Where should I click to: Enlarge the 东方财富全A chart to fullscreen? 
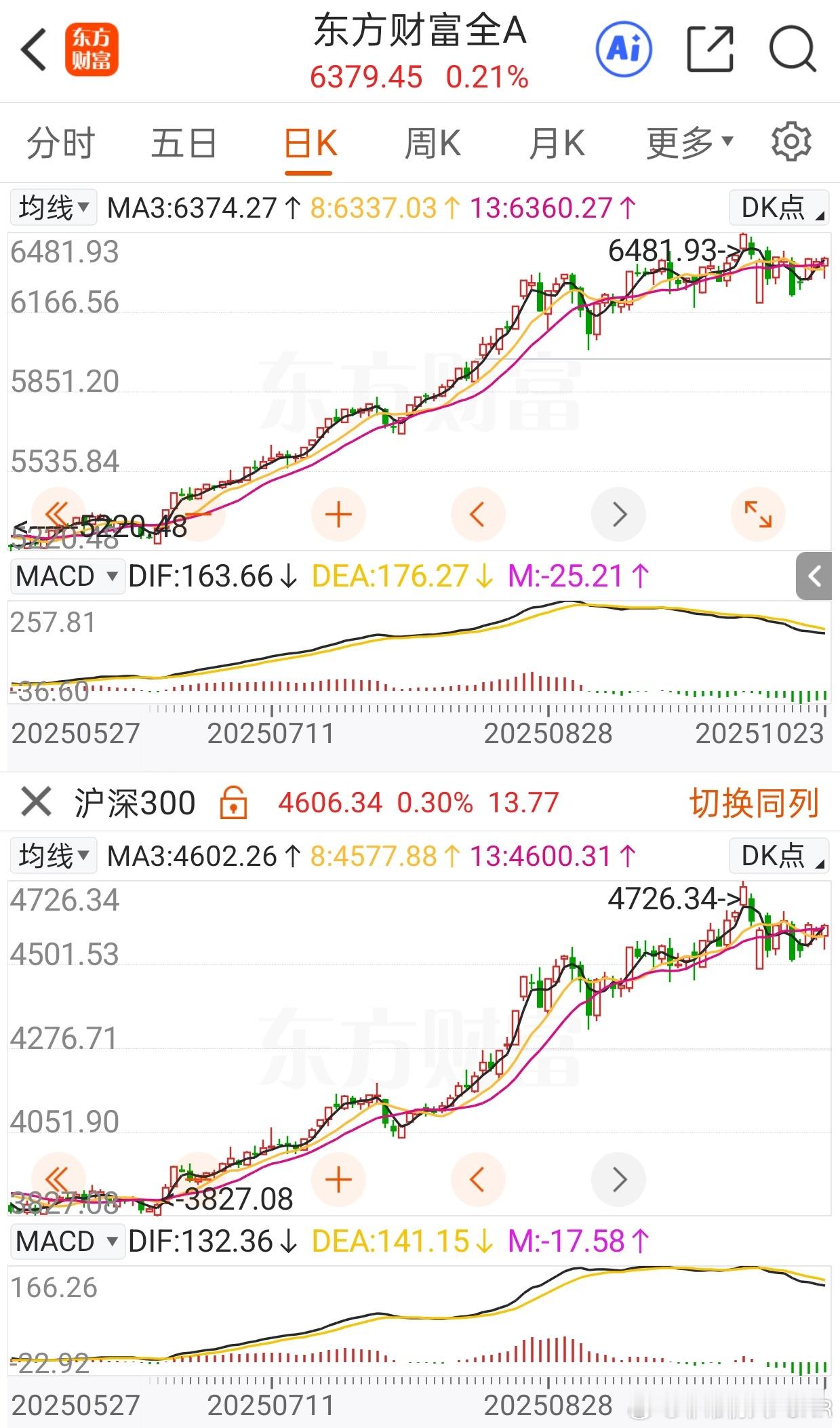(x=758, y=514)
